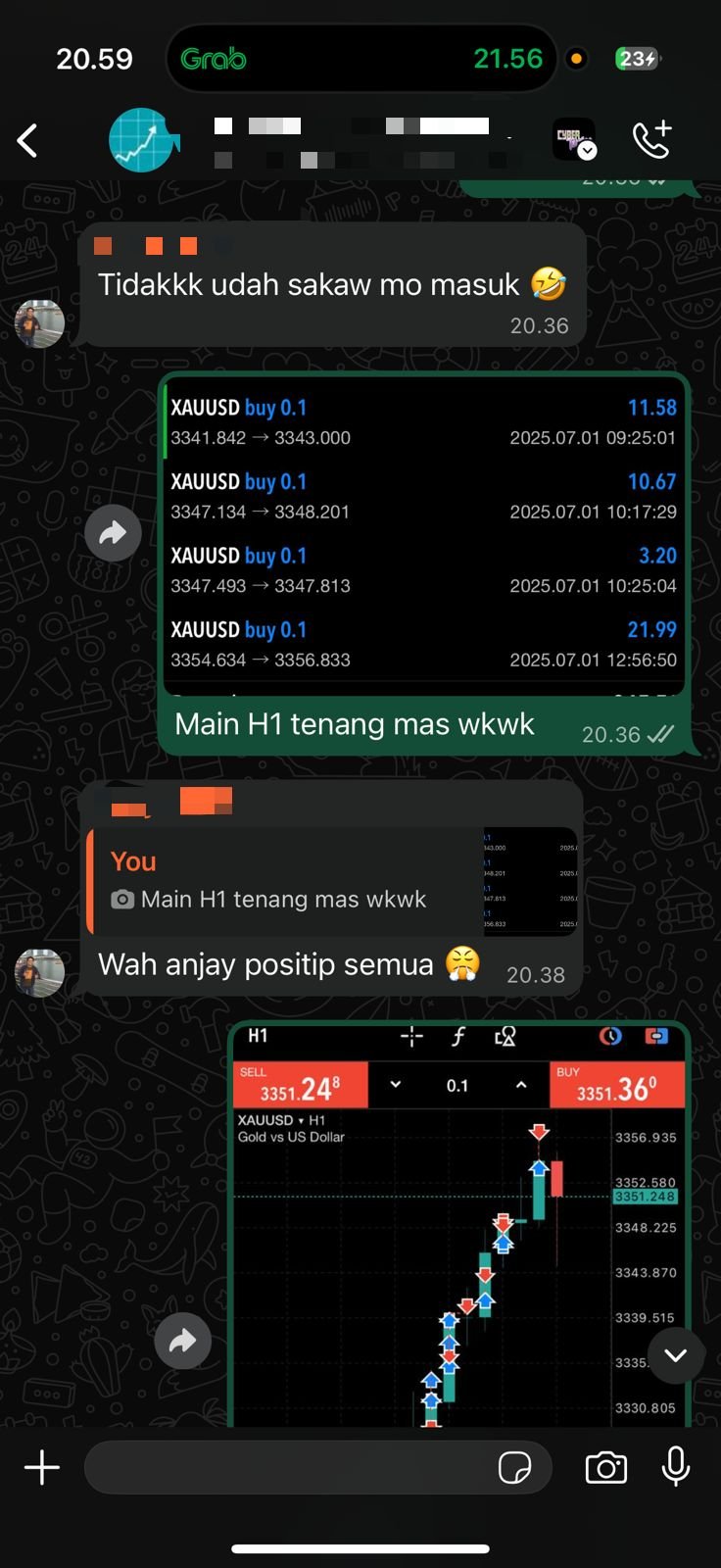Open the group profile picture

point(142,140)
